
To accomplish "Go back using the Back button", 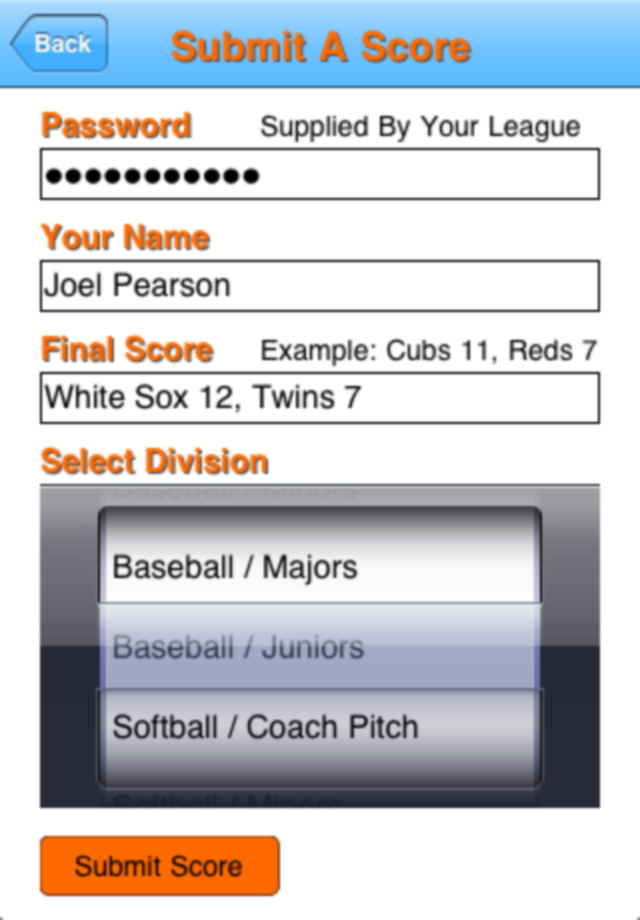I will tap(60, 44).
